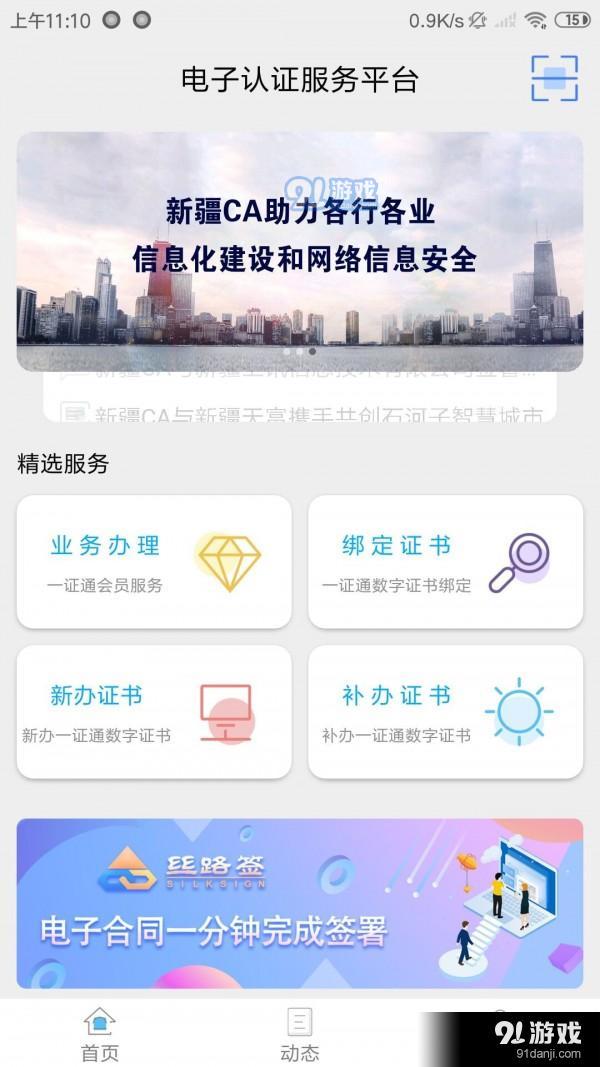The image size is (600, 1067).
Task: Open the 业务办理 service card
Action: 154,562
